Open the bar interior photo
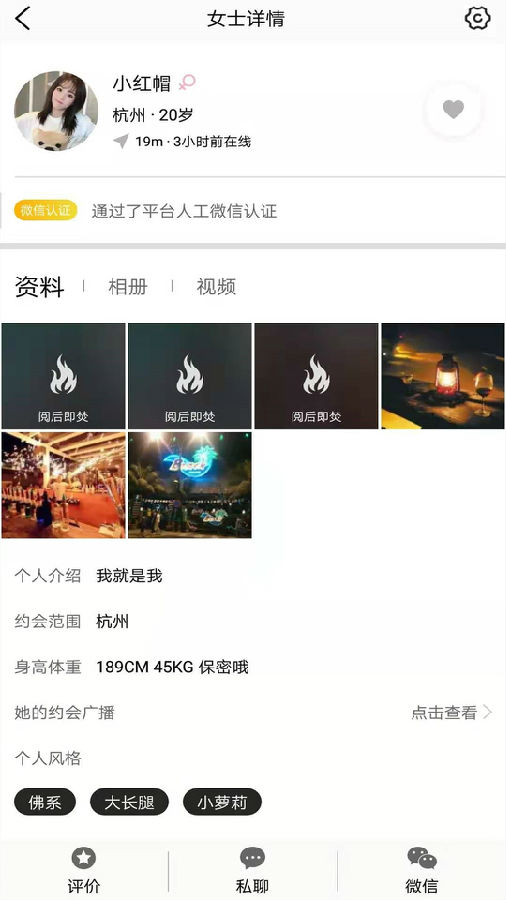 (x=63, y=485)
